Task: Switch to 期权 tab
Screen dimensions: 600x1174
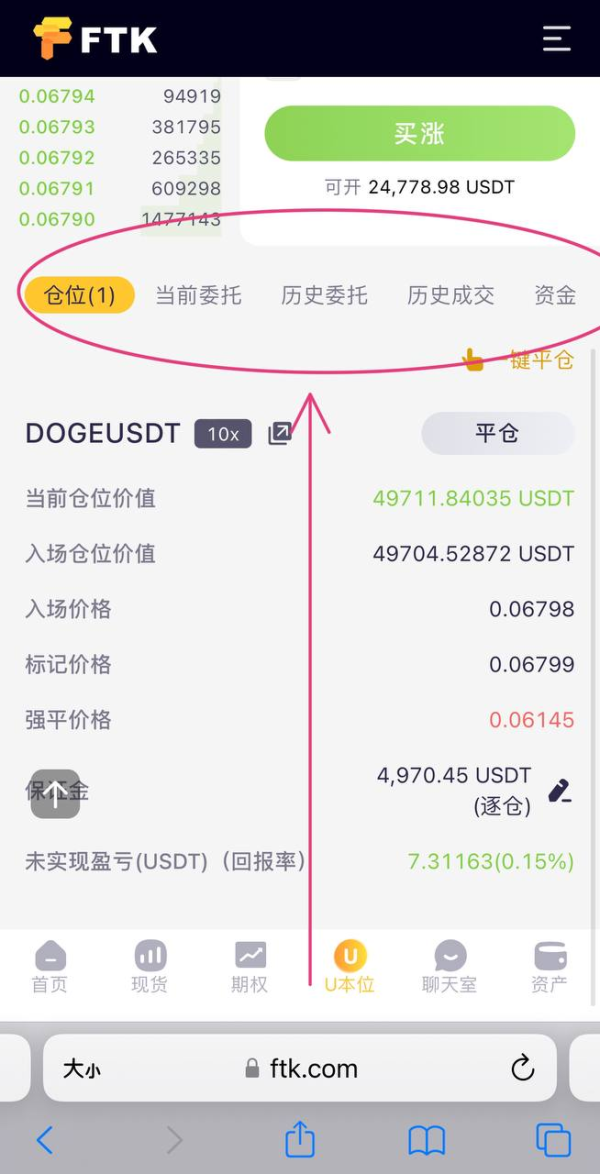Action: tap(250, 967)
